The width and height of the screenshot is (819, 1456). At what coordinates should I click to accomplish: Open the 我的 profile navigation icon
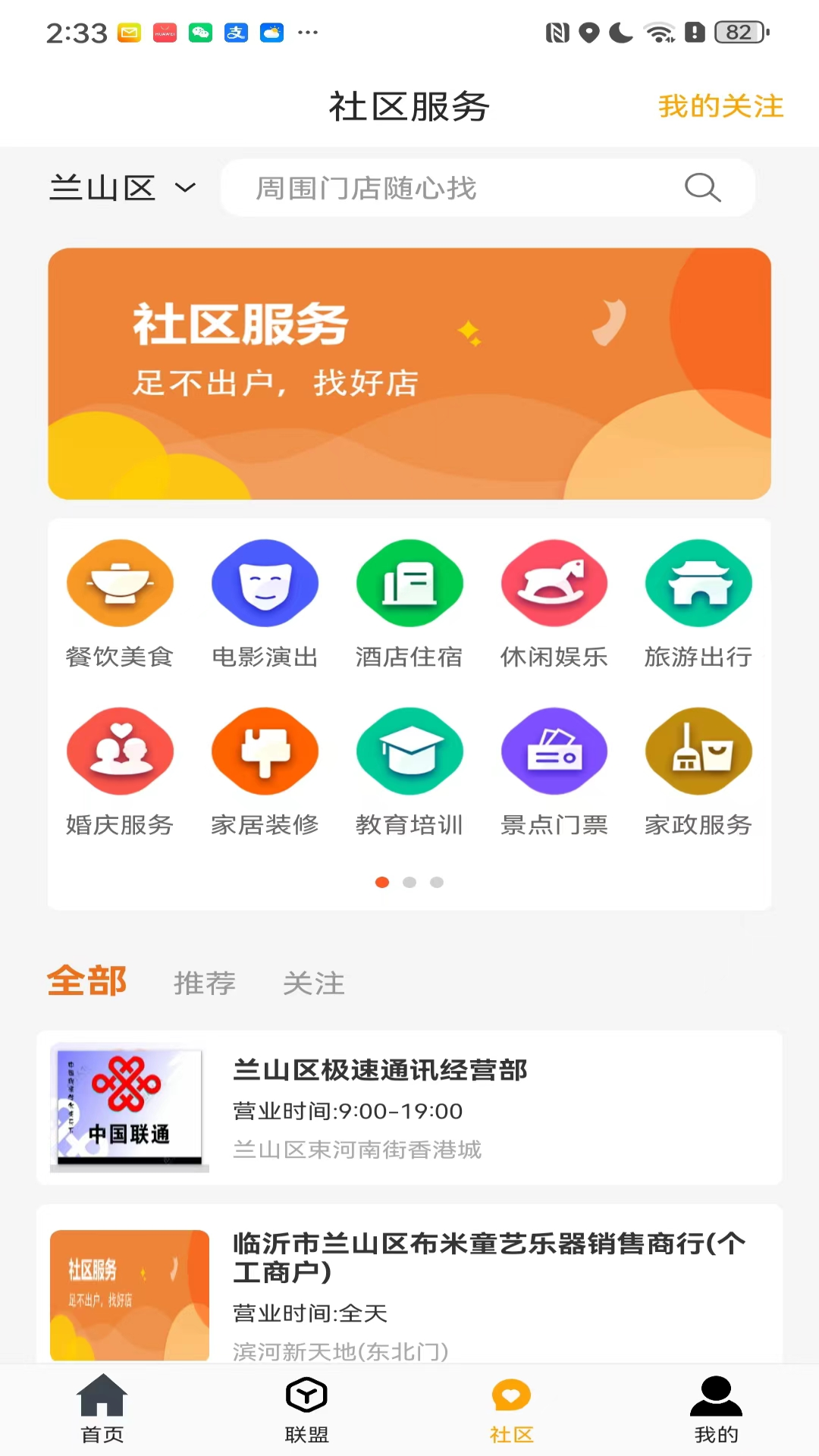[x=715, y=1398]
